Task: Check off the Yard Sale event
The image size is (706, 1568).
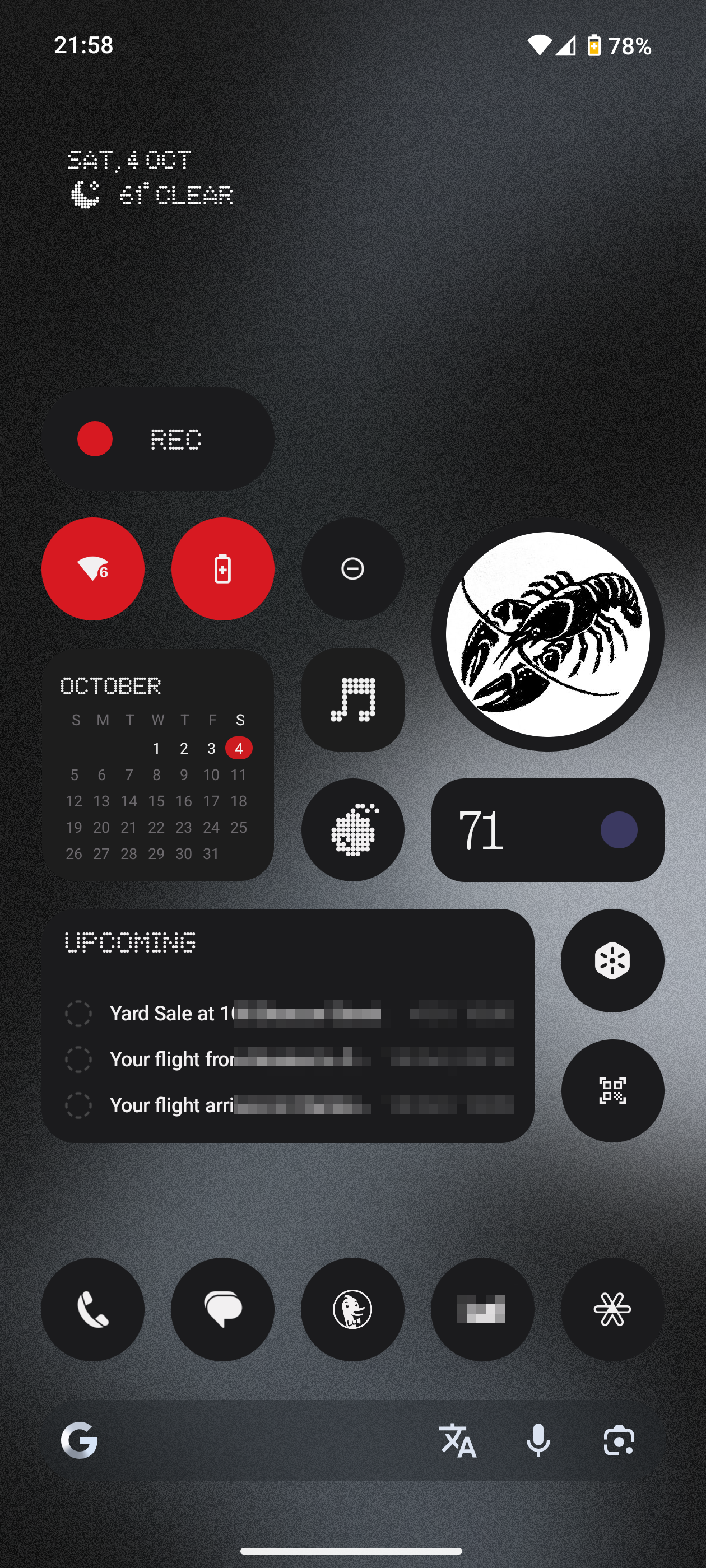Action: point(78,1014)
